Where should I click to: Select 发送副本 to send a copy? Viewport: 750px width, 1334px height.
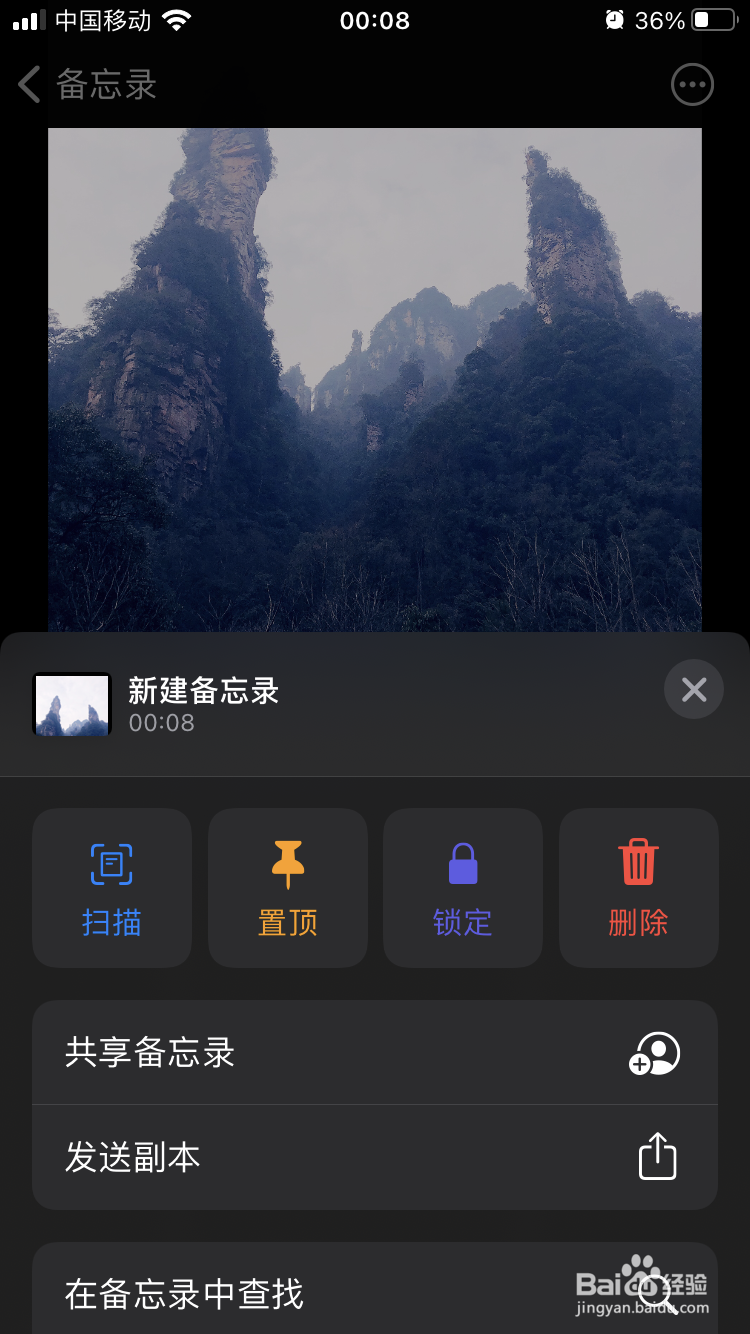click(375, 1157)
